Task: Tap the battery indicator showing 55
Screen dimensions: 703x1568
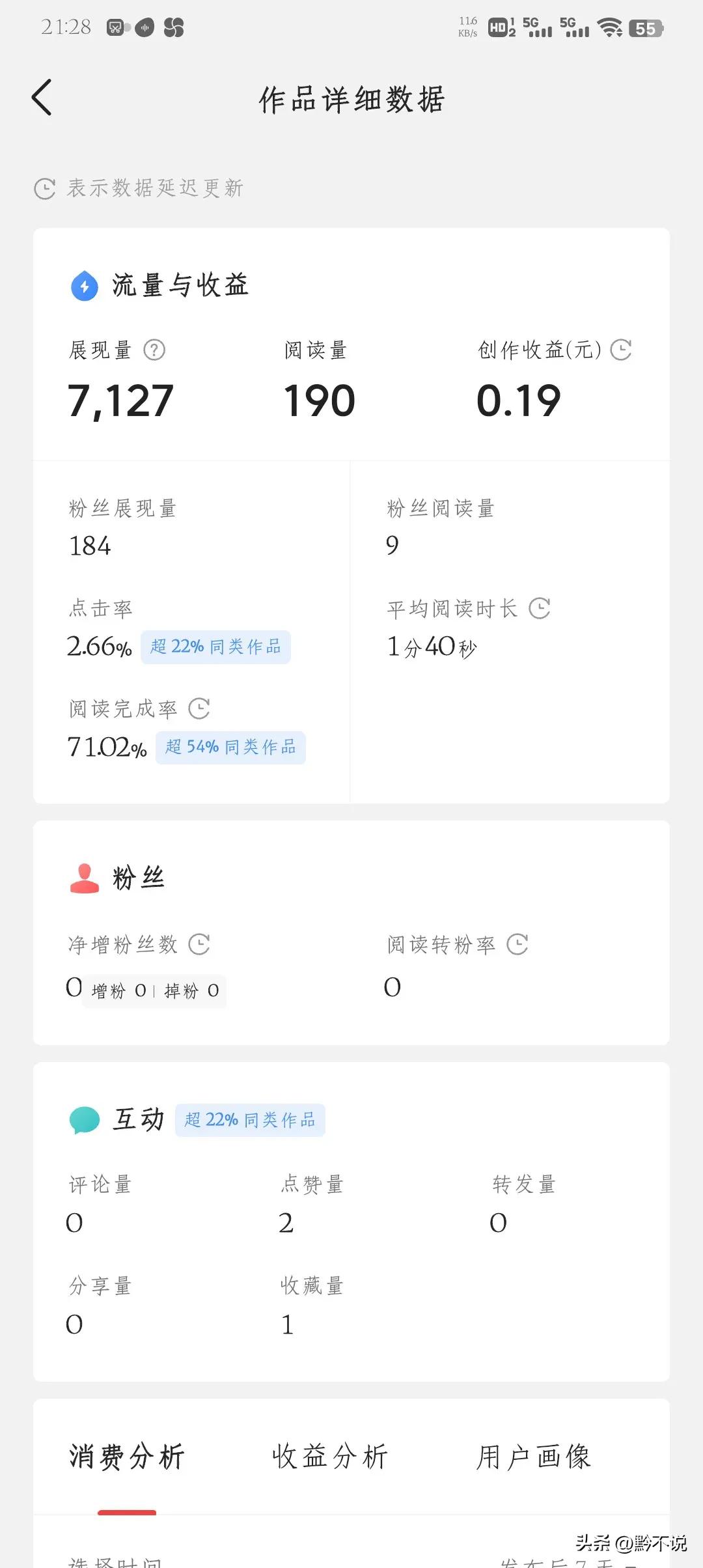Action: (x=644, y=27)
